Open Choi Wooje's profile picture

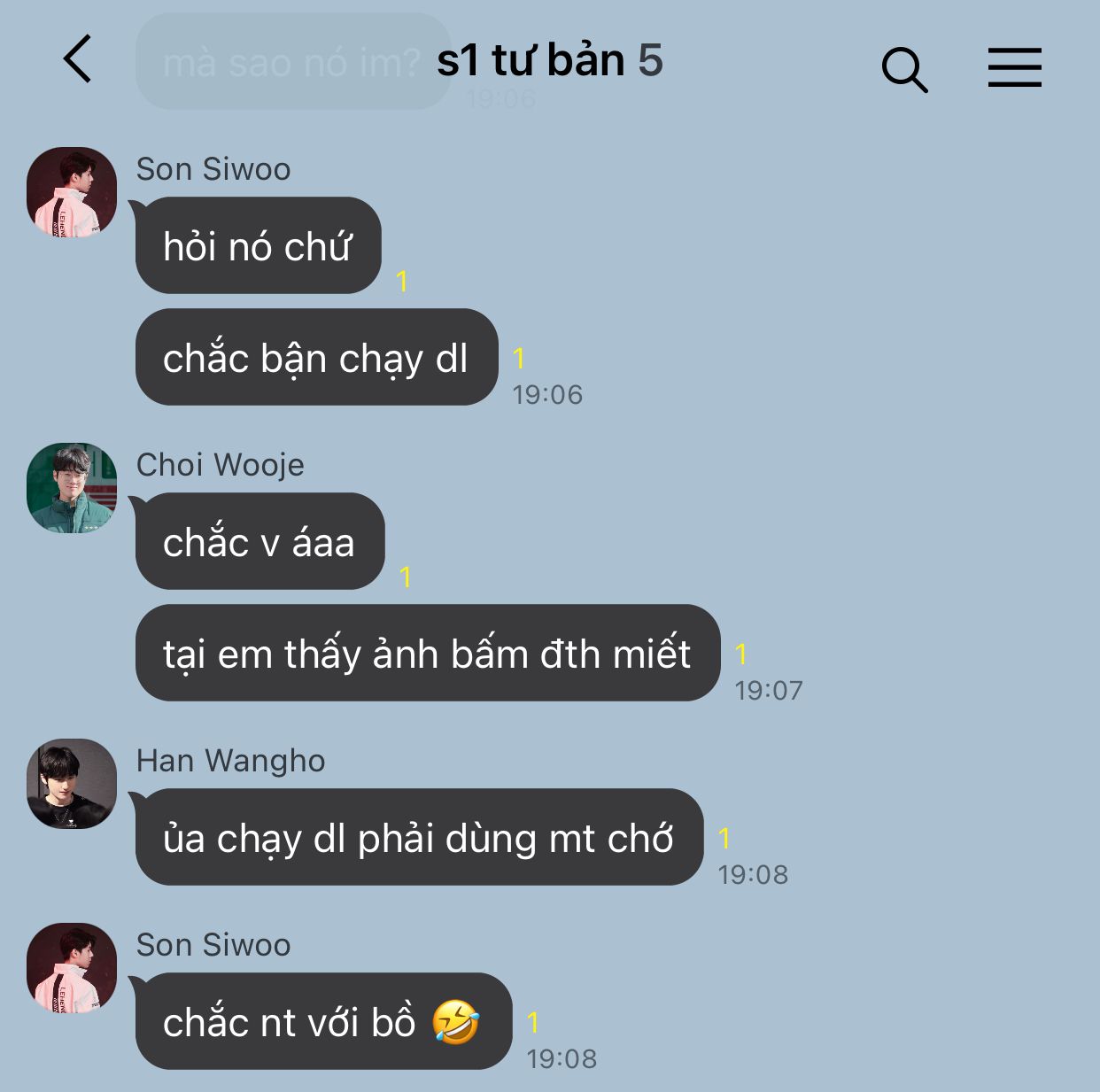72,488
